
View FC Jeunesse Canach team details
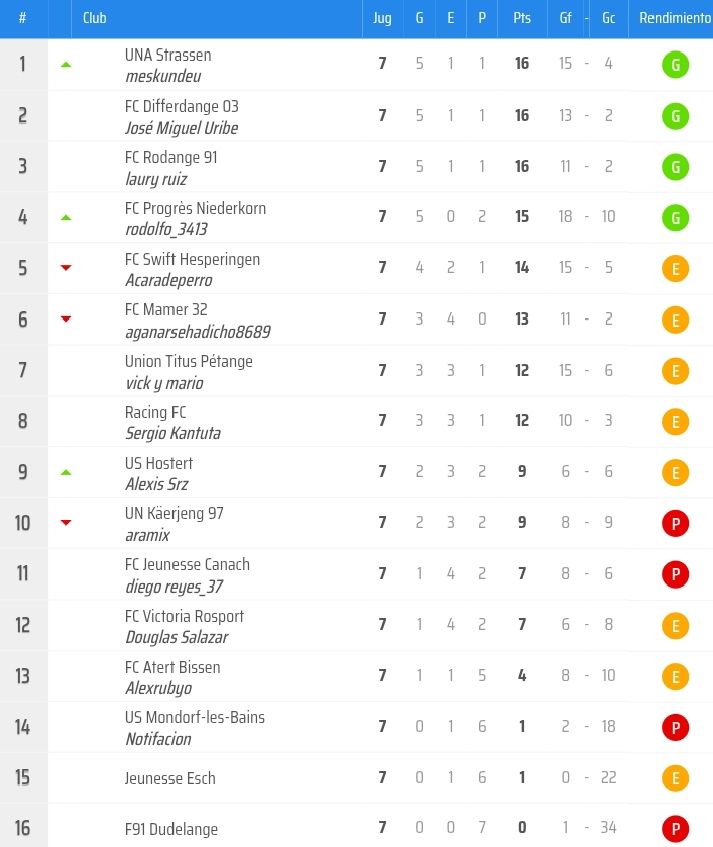pyautogui.click(x=187, y=564)
